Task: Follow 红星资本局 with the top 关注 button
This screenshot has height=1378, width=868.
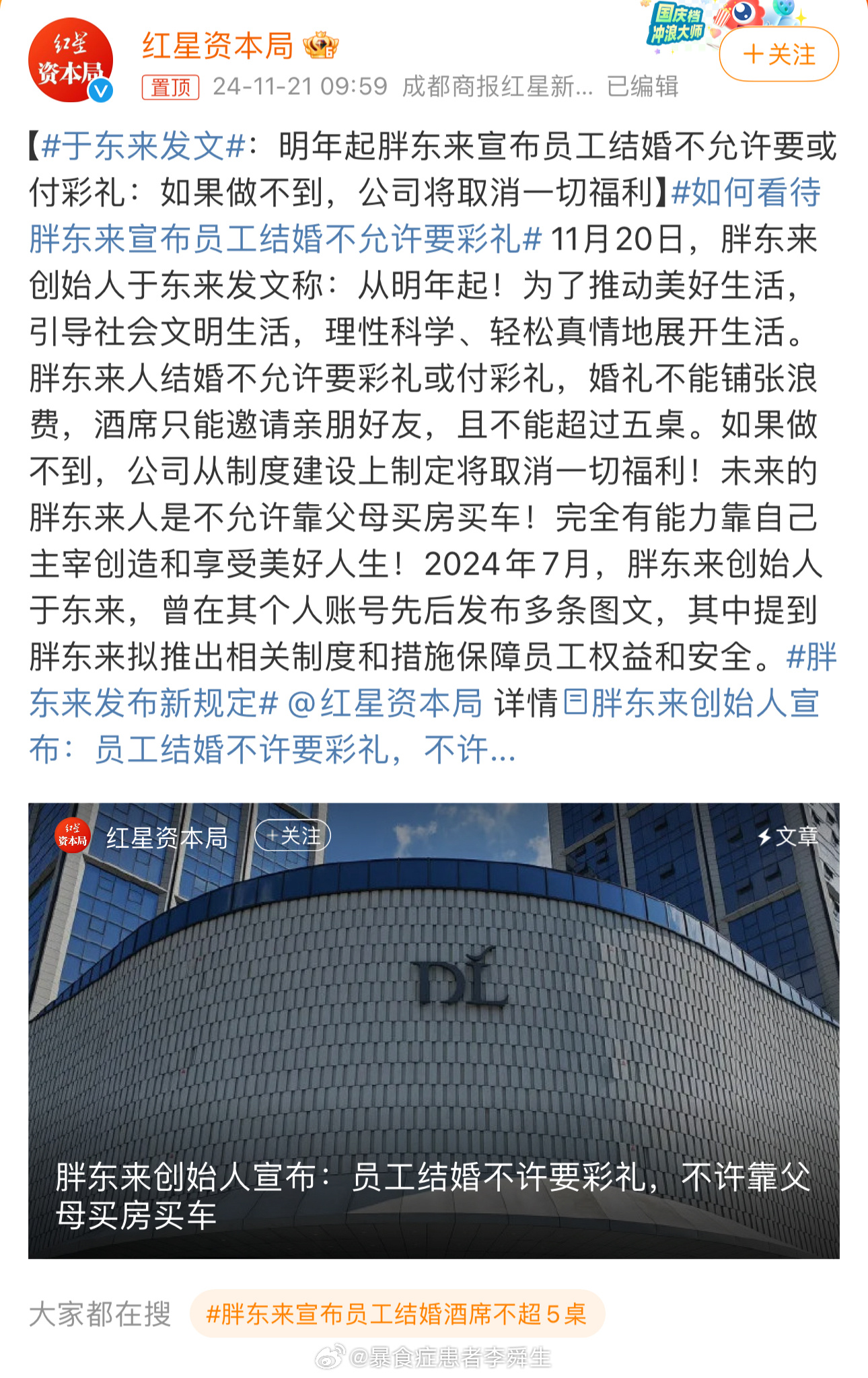Action: [779, 55]
